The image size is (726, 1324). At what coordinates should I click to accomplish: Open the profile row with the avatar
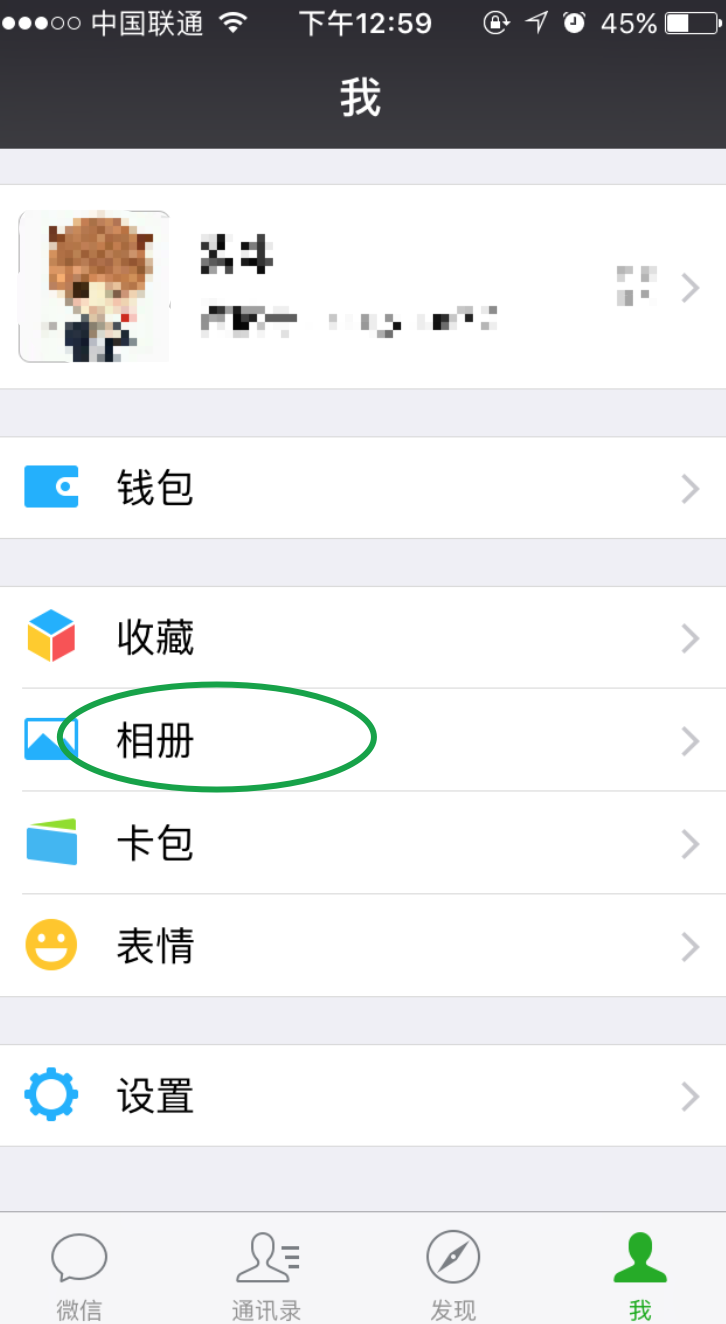click(x=363, y=287)
